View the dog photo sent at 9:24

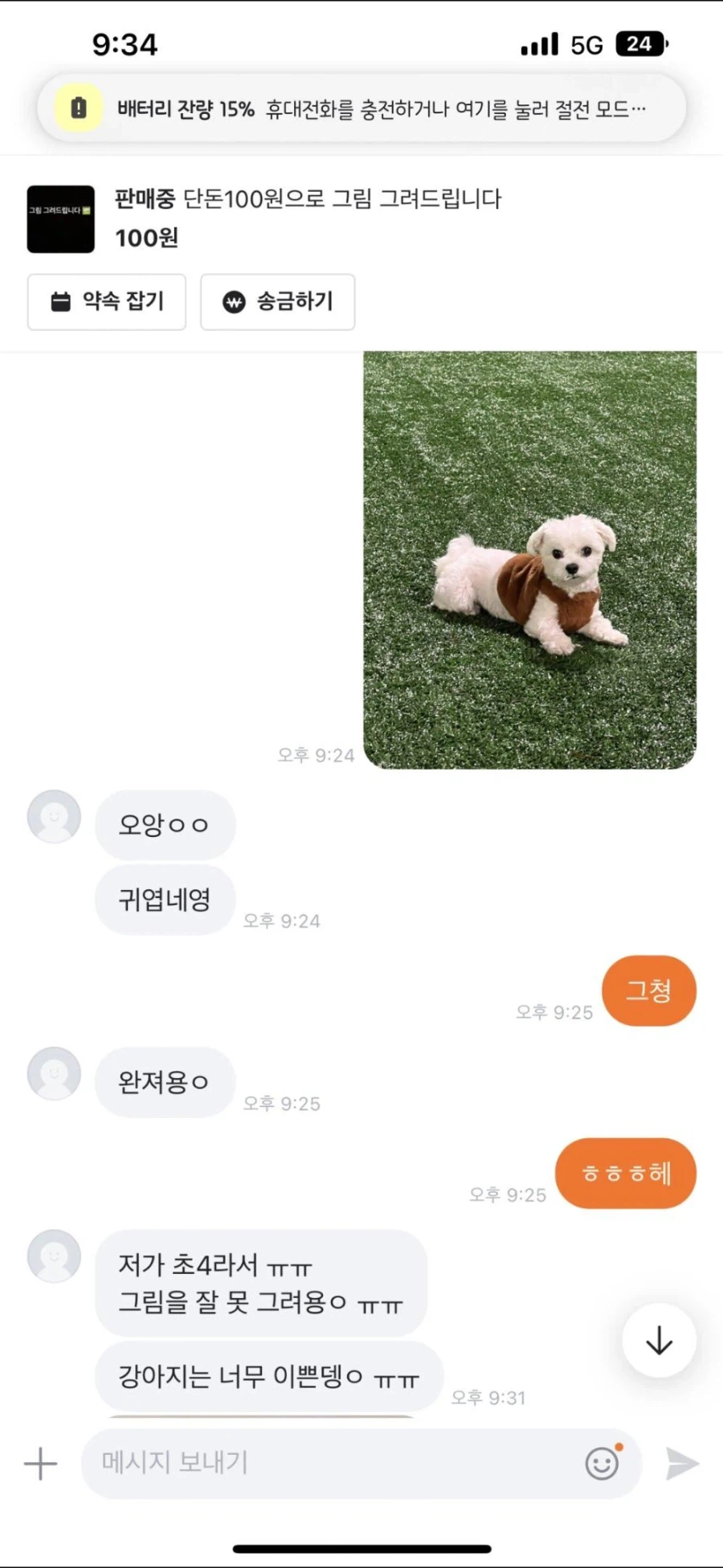click(x=530, y=557)
